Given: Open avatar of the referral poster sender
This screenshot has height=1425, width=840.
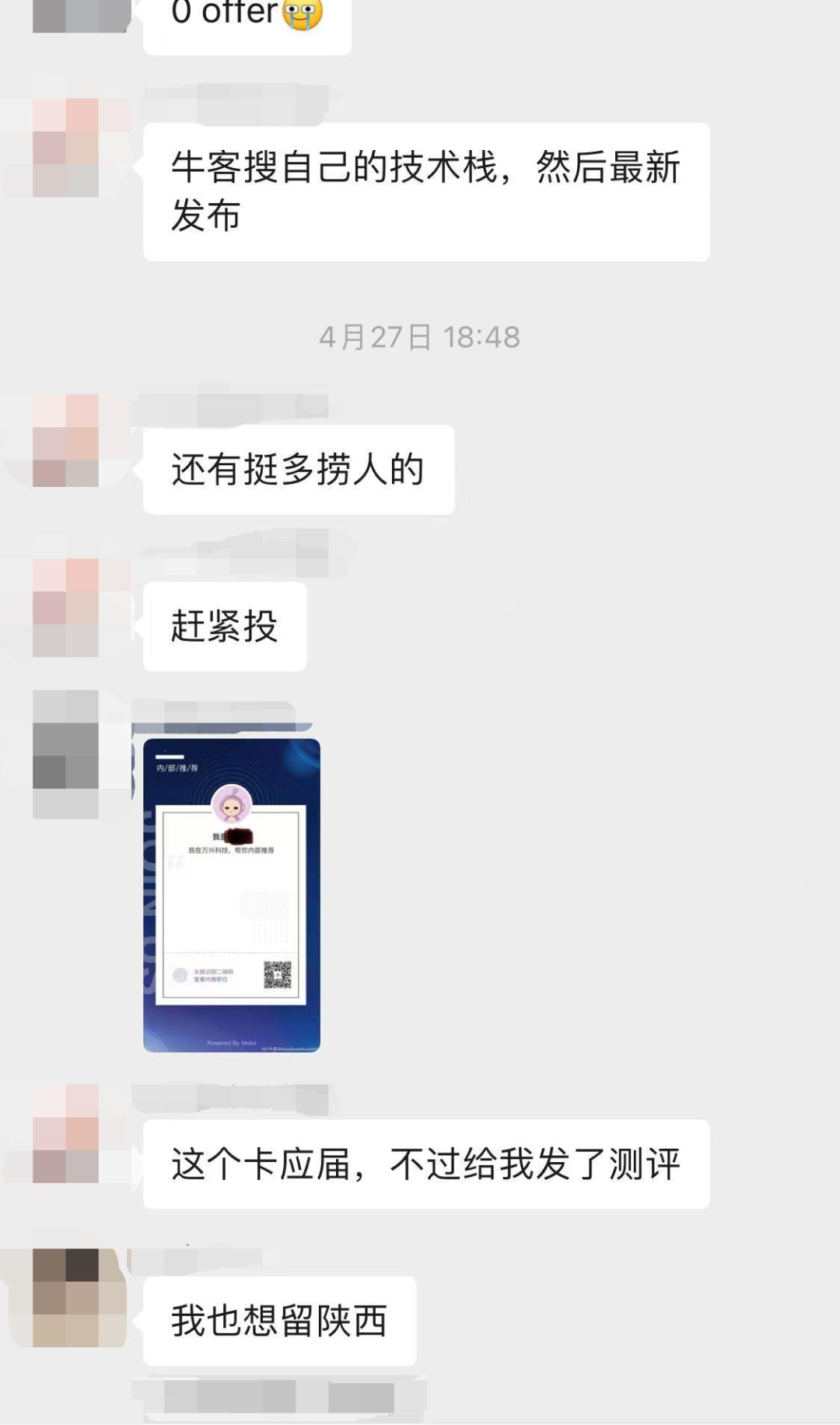Looking at the screenshot, I should [x=66, y=754].
